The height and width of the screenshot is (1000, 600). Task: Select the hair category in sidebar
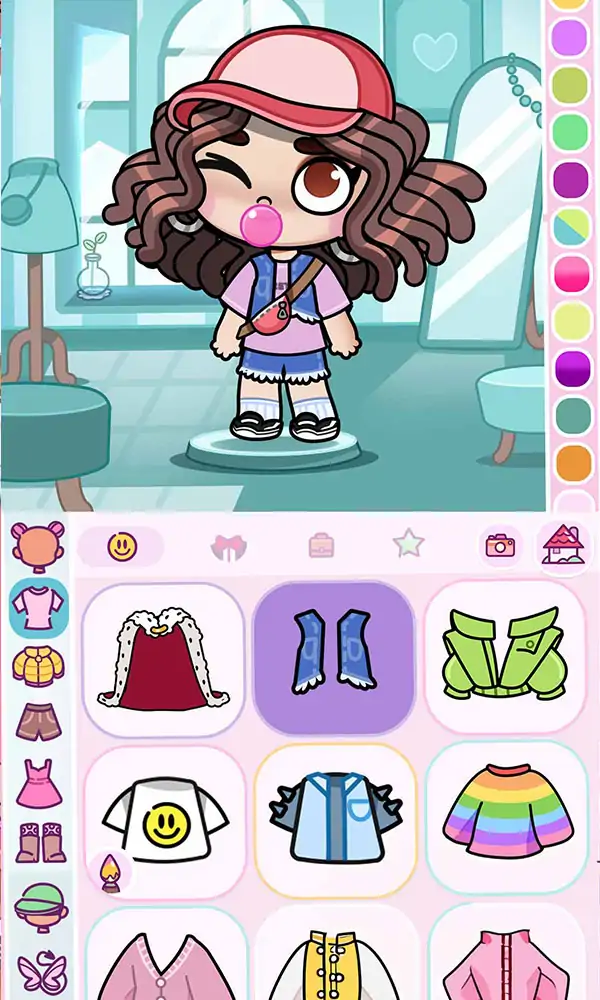[x=38, y=547]
